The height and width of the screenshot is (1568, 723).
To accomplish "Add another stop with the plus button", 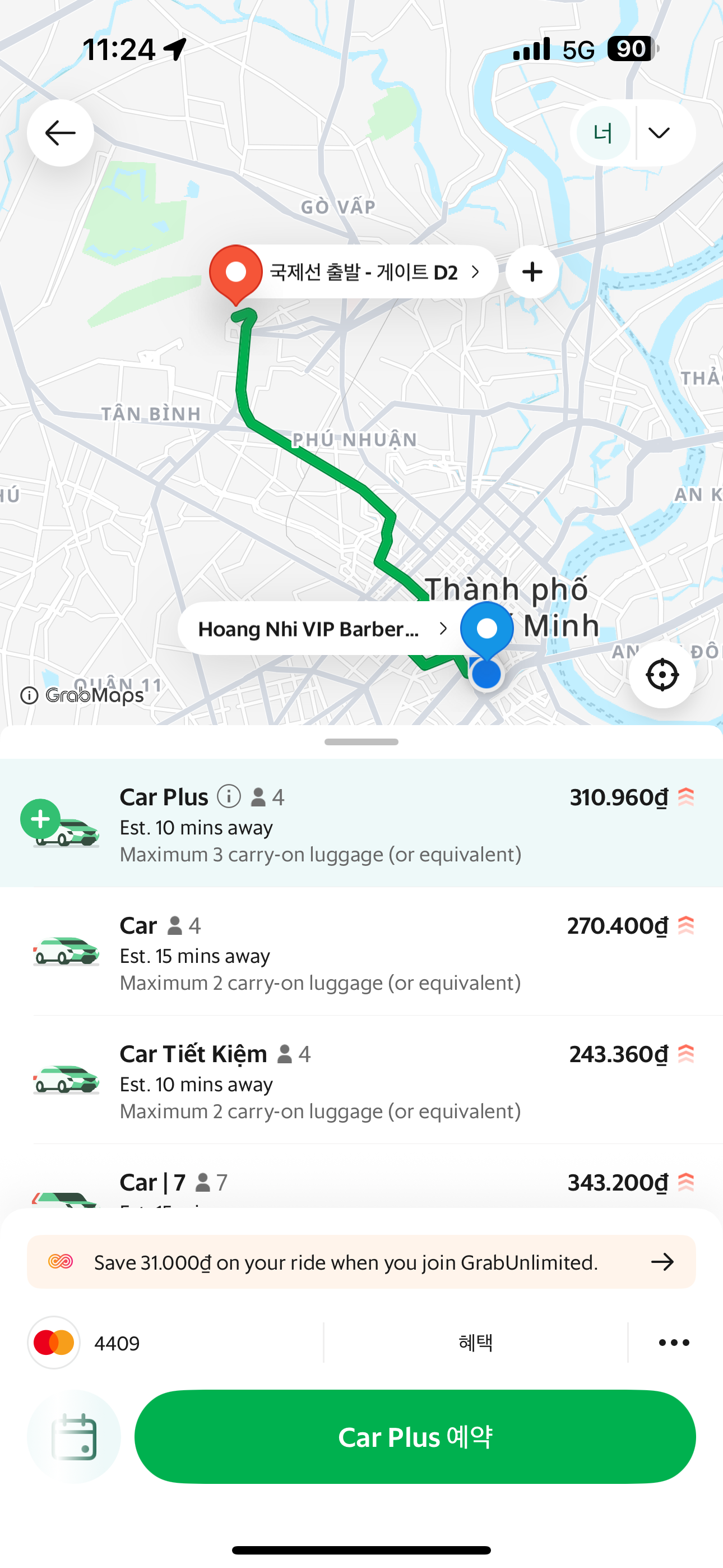I will 532,272.
